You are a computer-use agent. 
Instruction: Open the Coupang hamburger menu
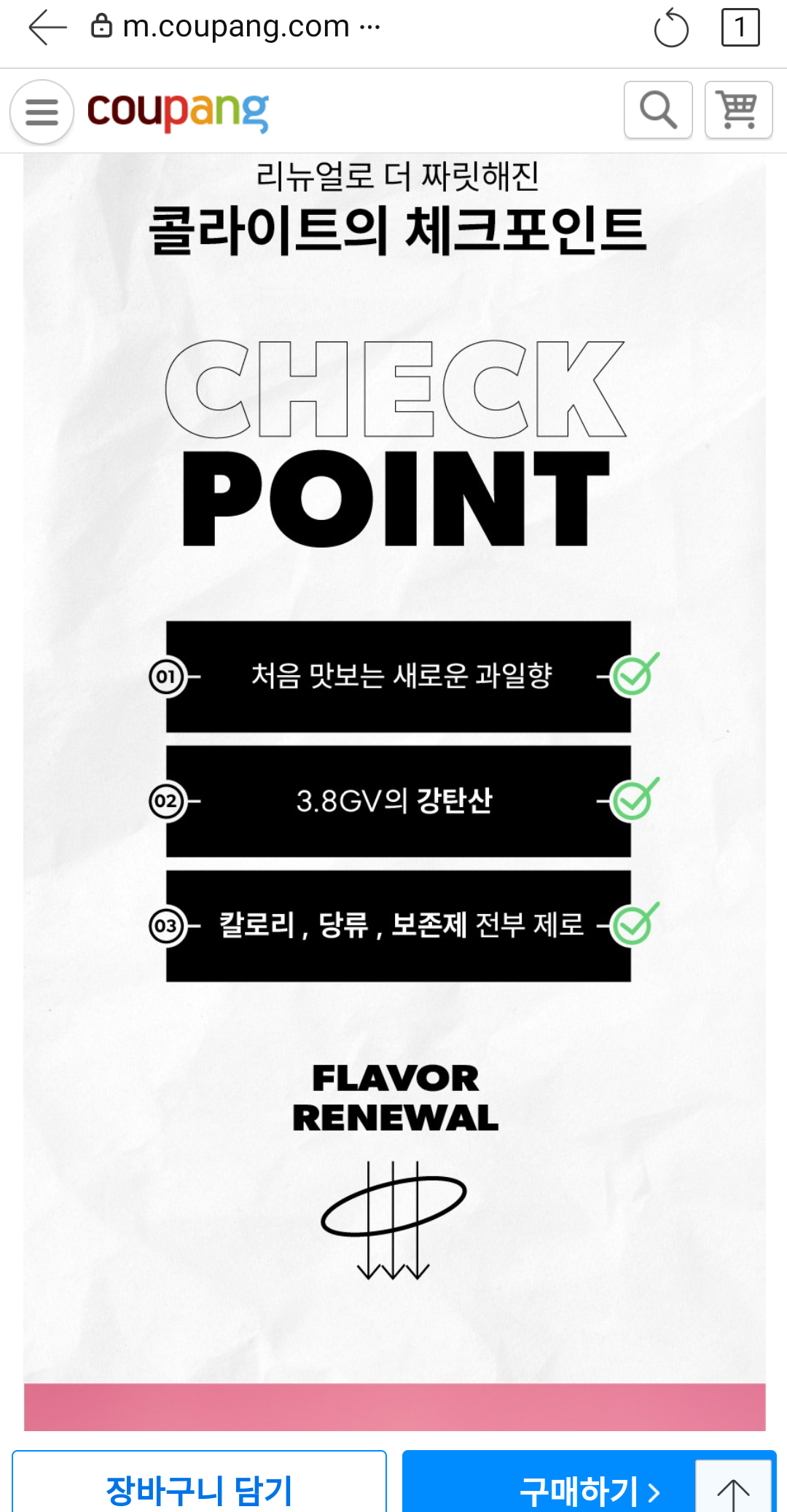42,111
